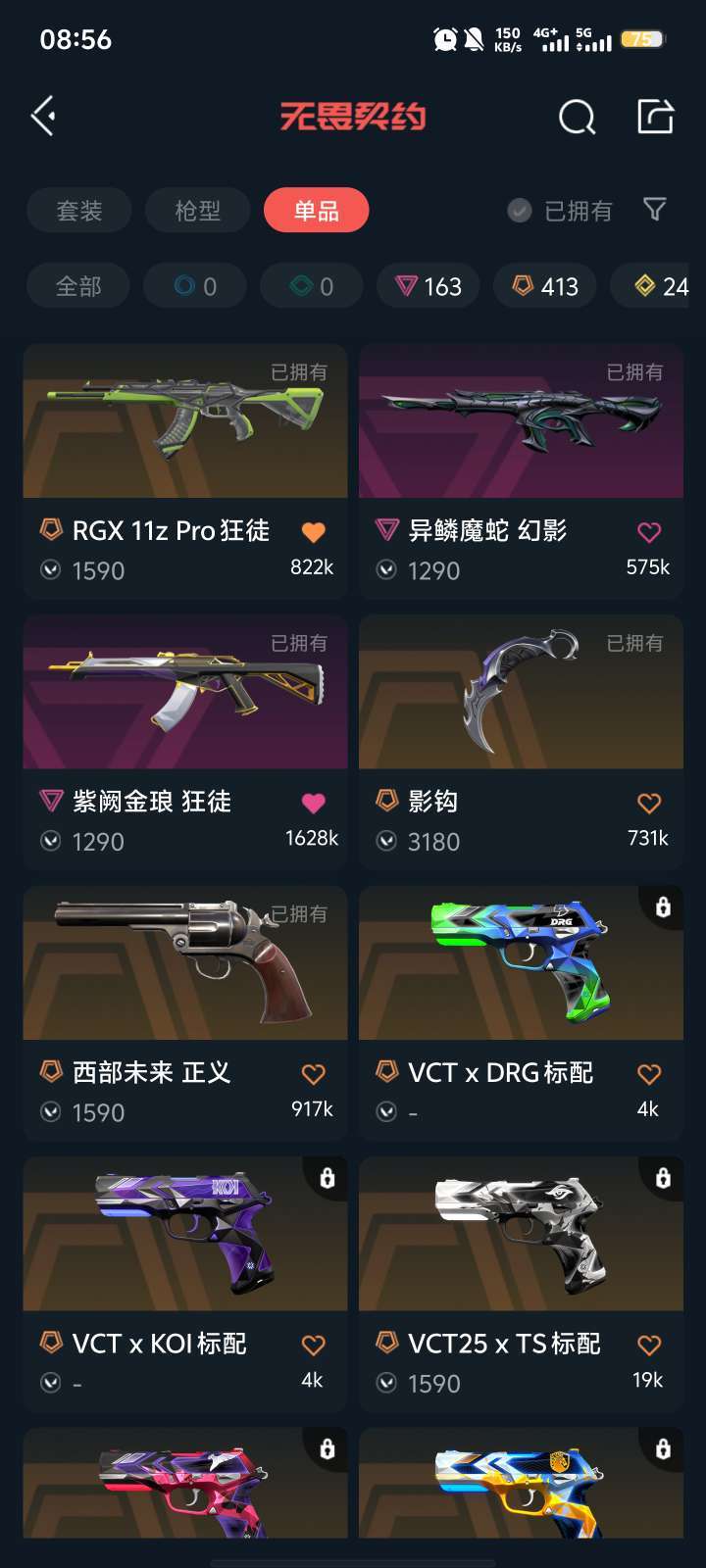Toggle the 已拥有 ownership filter
Viewport: 706px width, 1568px height.
tap(561, 211)
